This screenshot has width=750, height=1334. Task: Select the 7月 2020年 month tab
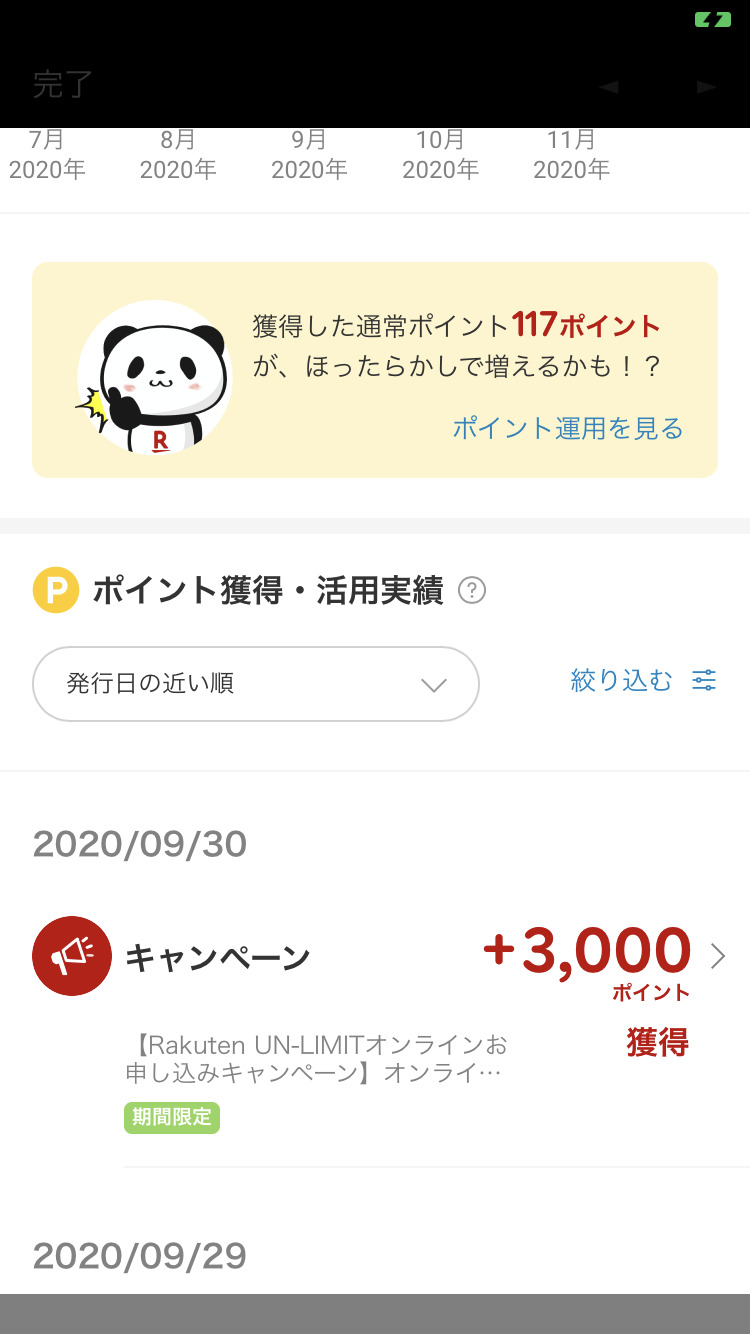47,155
